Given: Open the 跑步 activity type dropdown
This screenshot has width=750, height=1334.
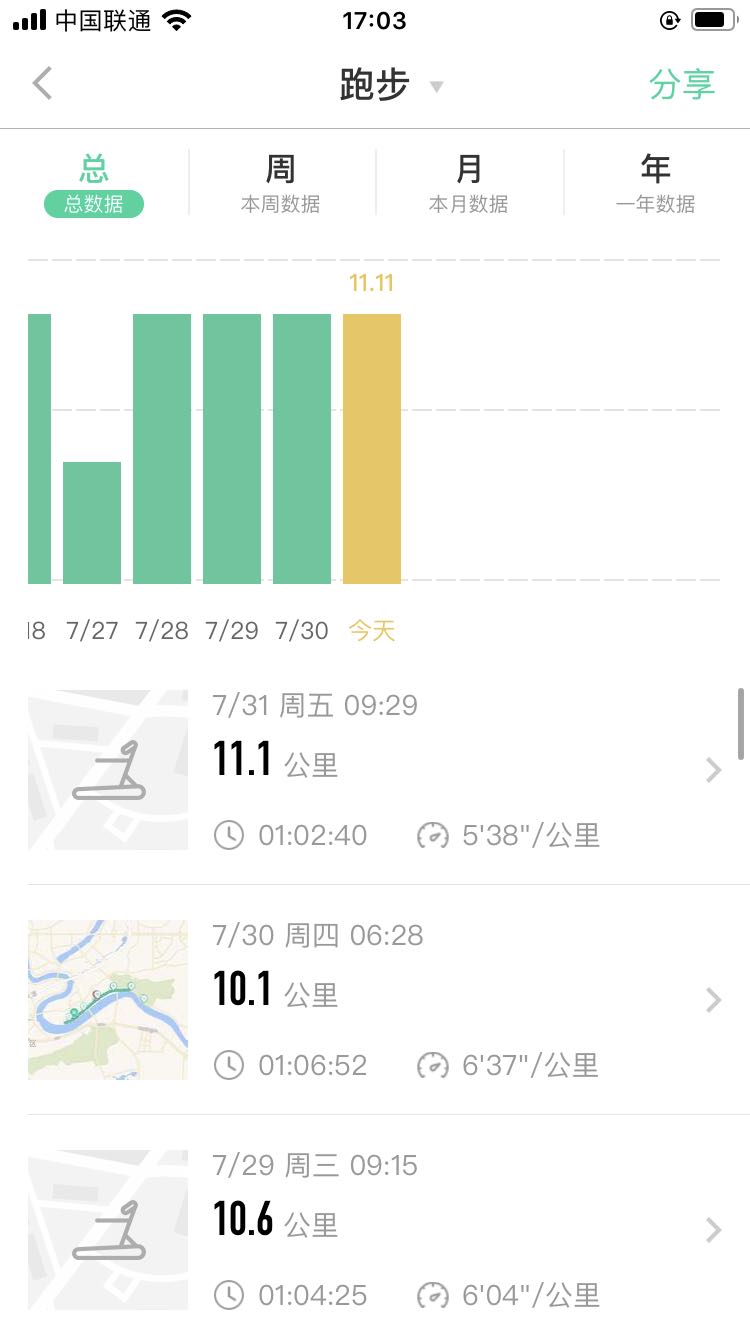Looking at the screenshot, I should pyautogui.click(x=390, y=85).
